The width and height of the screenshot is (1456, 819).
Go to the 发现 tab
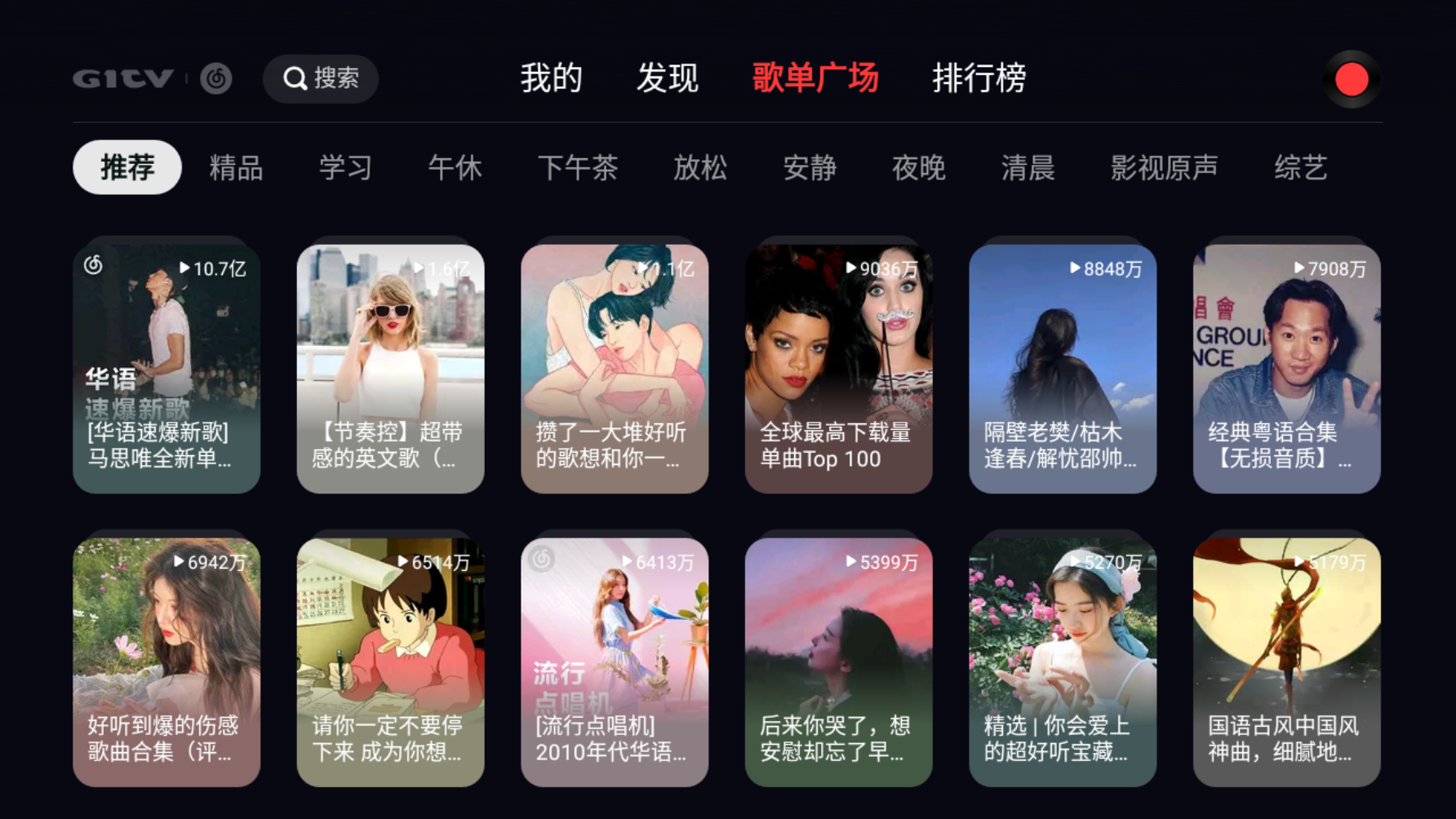click(x=667, y=78)
